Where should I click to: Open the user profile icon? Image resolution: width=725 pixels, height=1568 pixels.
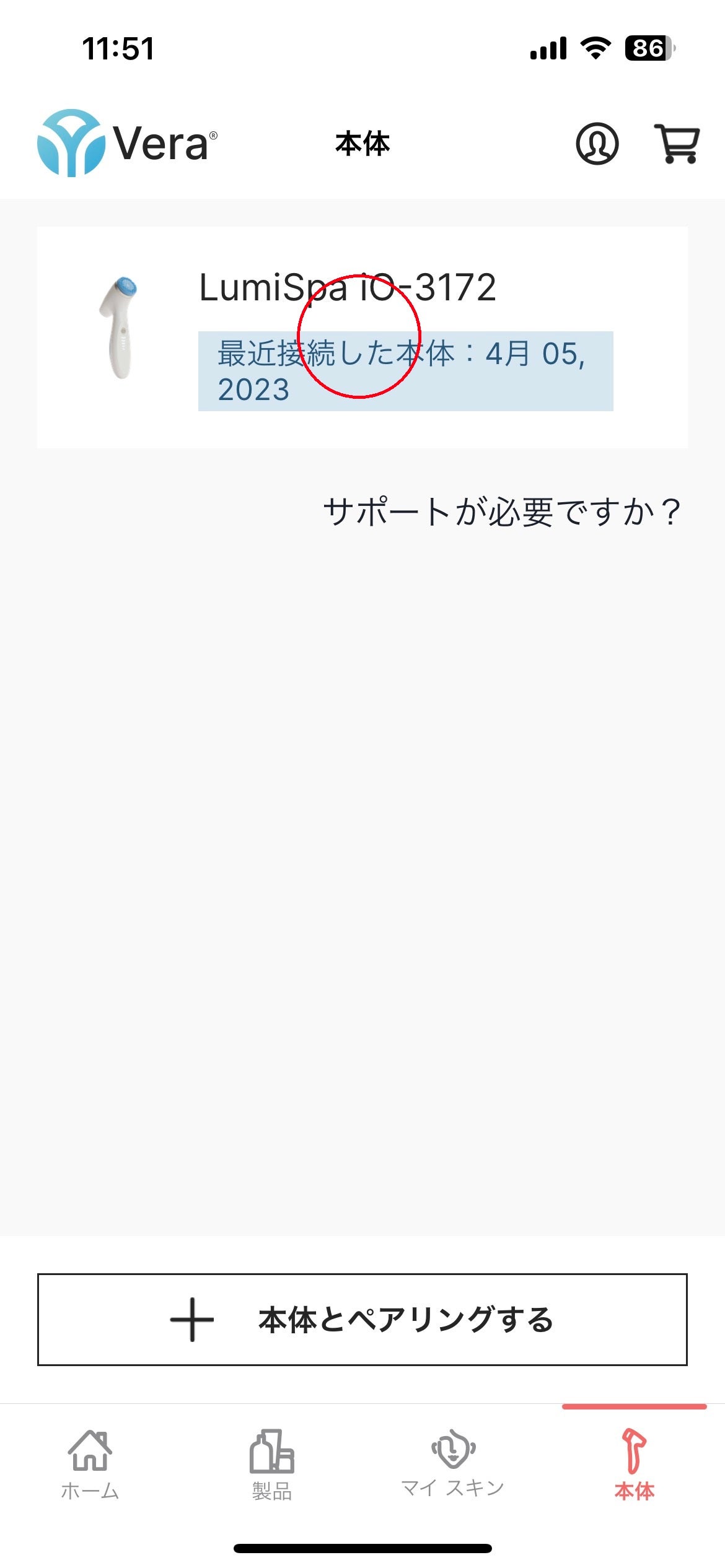coord(597,144)
